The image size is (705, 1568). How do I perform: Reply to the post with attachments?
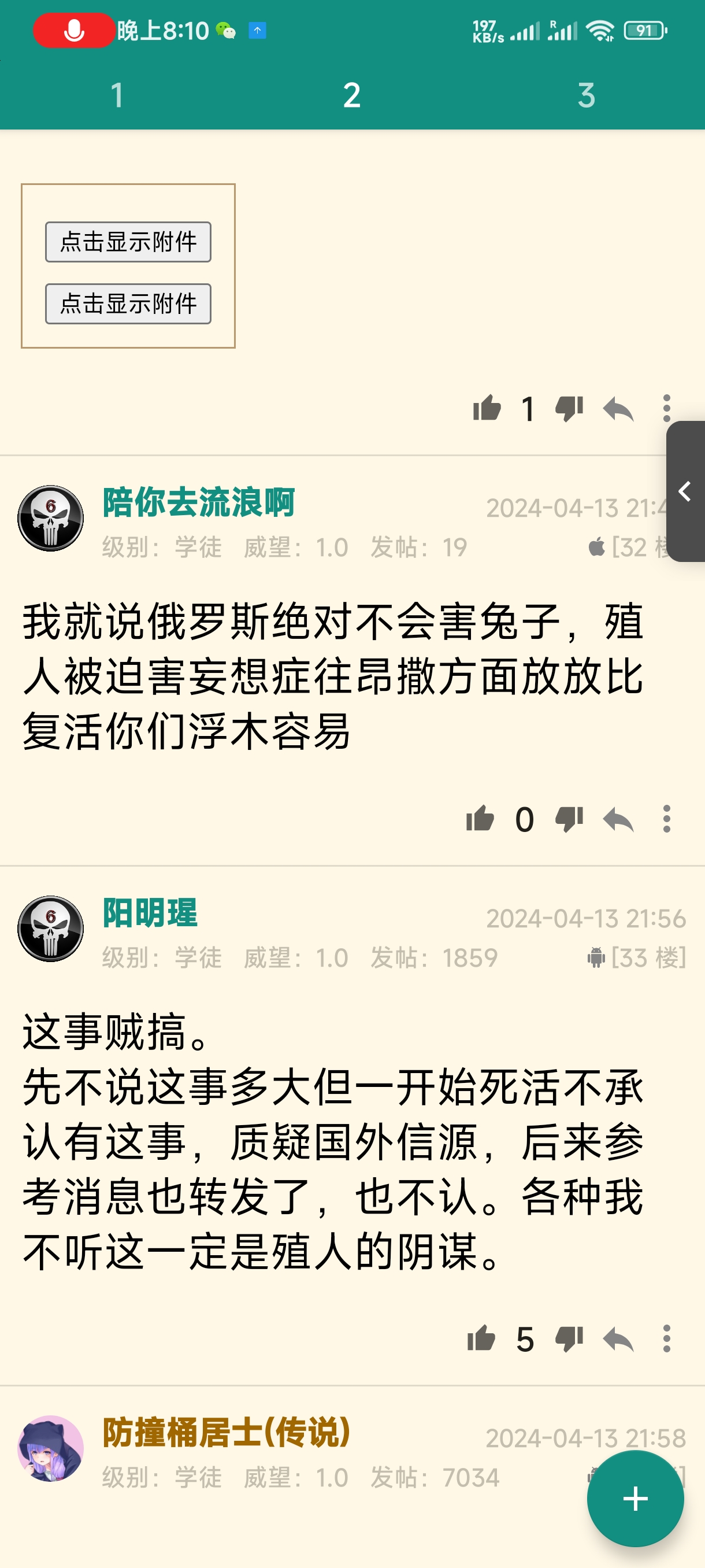coord(618,408)
